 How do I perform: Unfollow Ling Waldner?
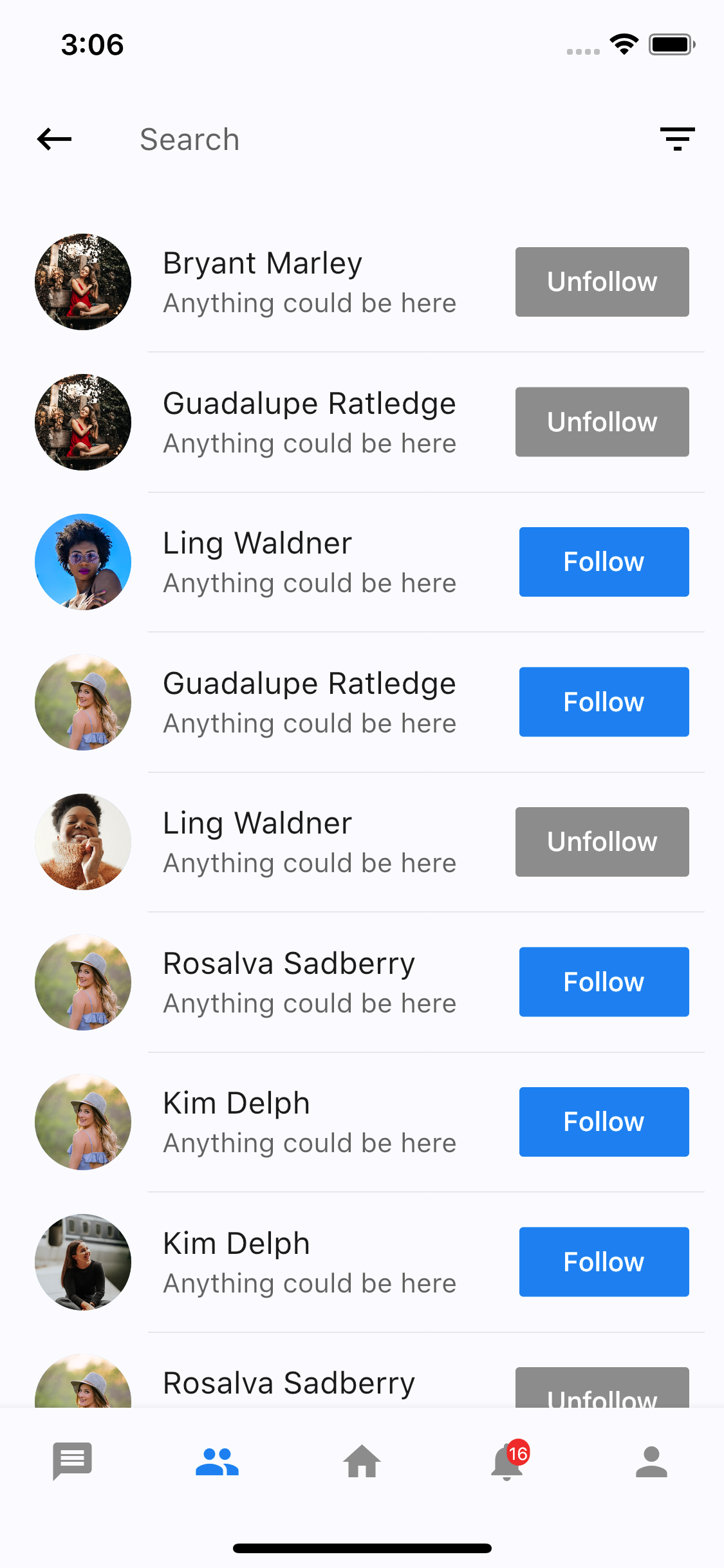tap(602, 842)
